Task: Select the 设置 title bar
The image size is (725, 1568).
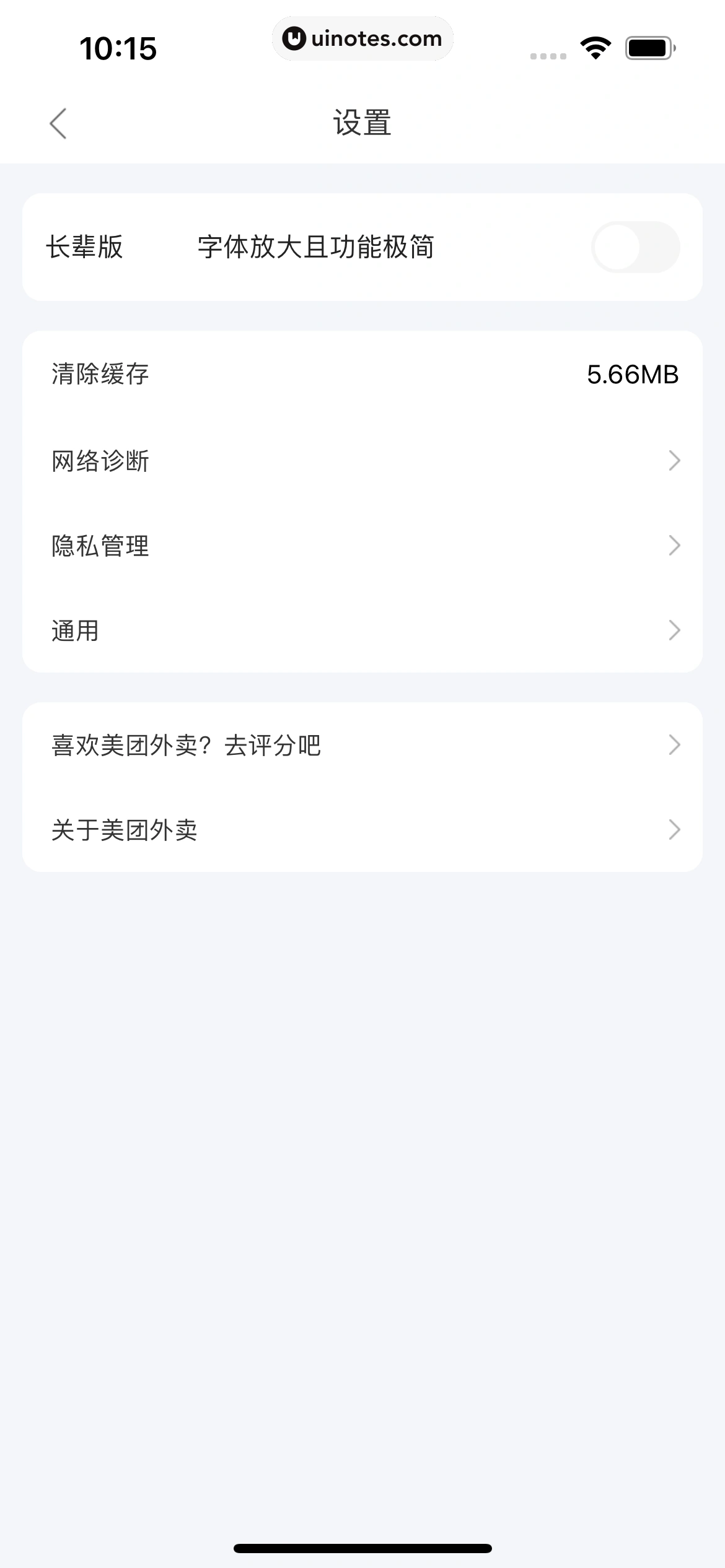Action: click(x=362, y=121)
